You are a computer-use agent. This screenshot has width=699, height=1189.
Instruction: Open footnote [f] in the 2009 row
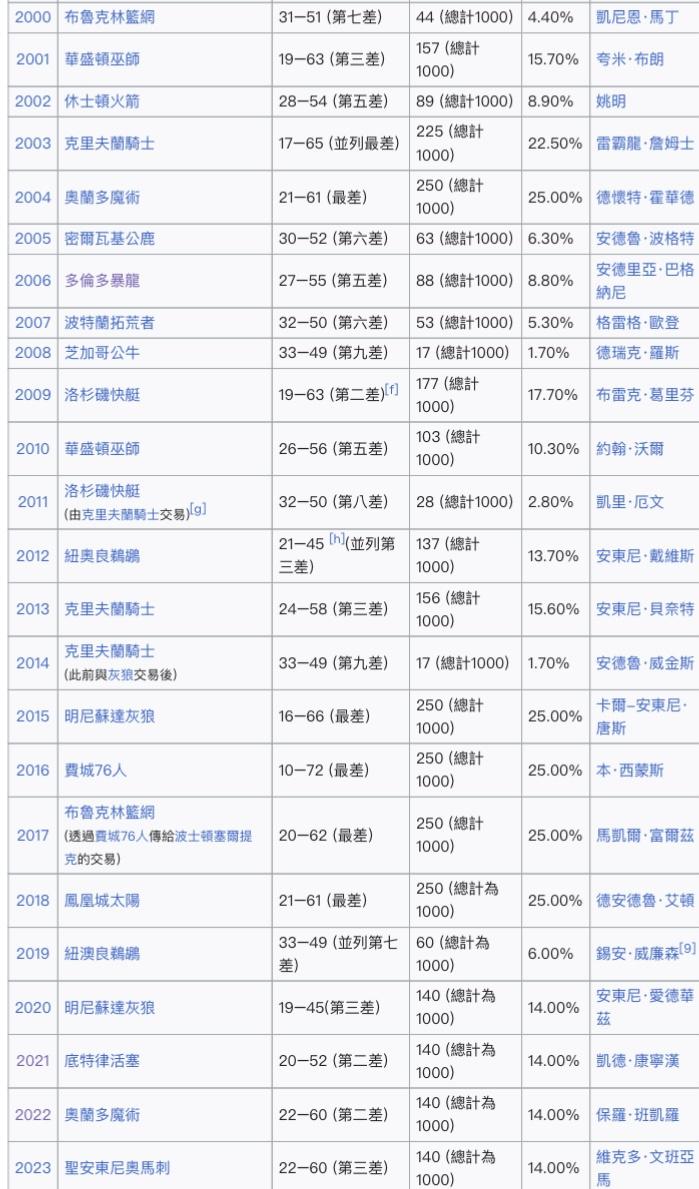pyautogui.click(x=391, y=389)
